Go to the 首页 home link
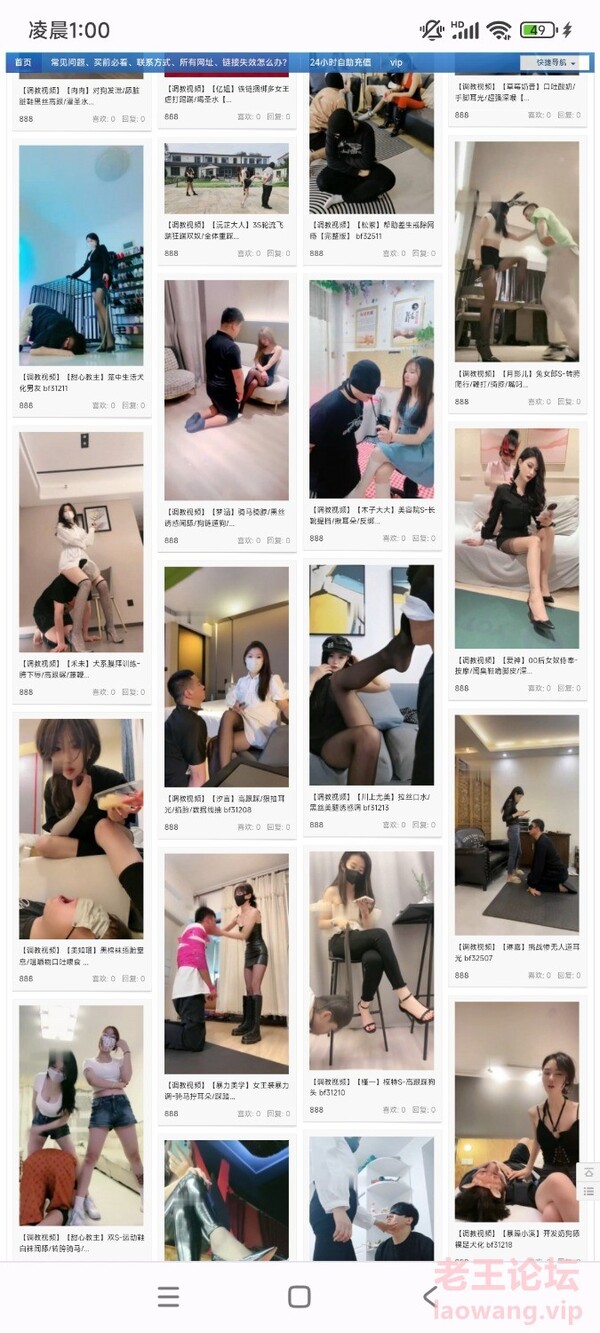600x1333 pixels. point(23,62)
